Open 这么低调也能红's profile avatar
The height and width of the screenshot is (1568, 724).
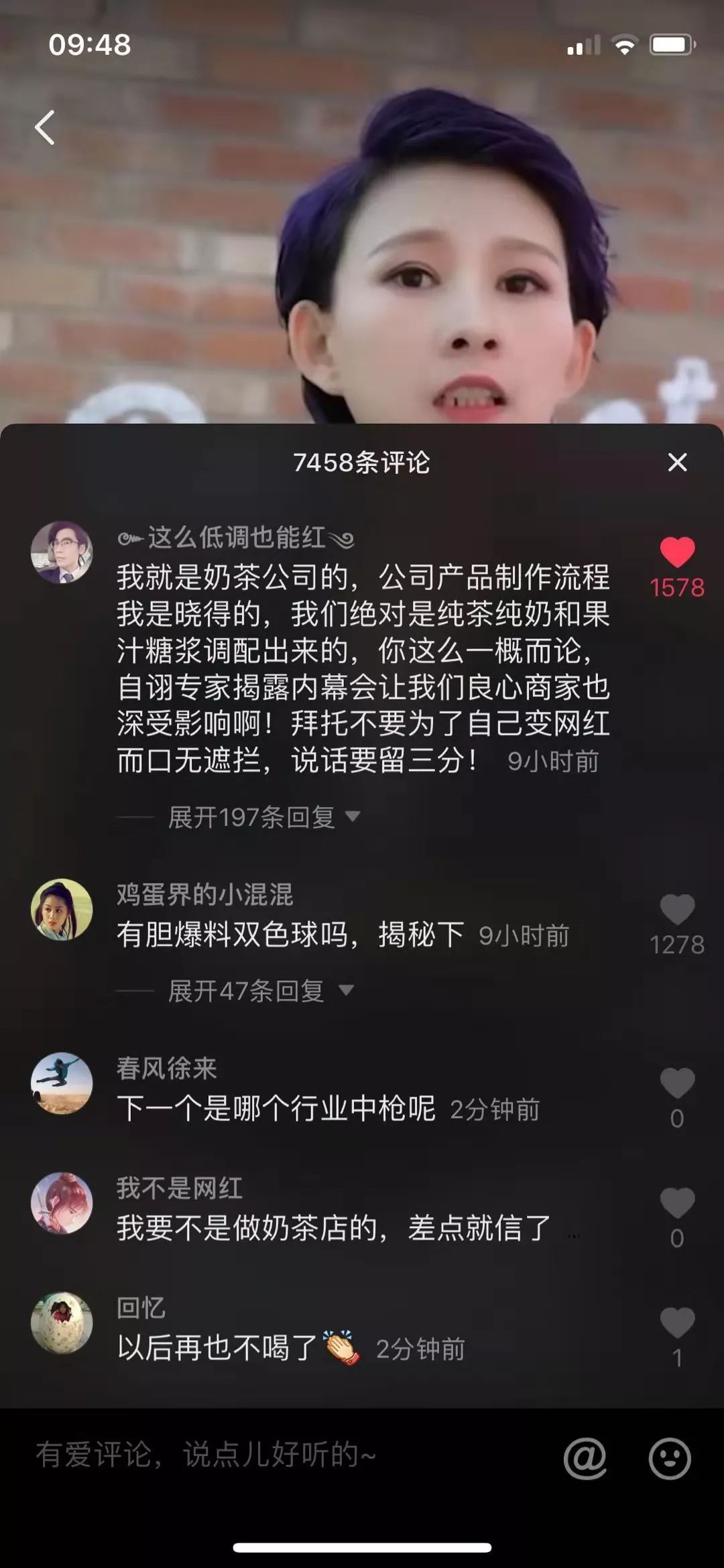pyautogui.click(x=62, y=552)
